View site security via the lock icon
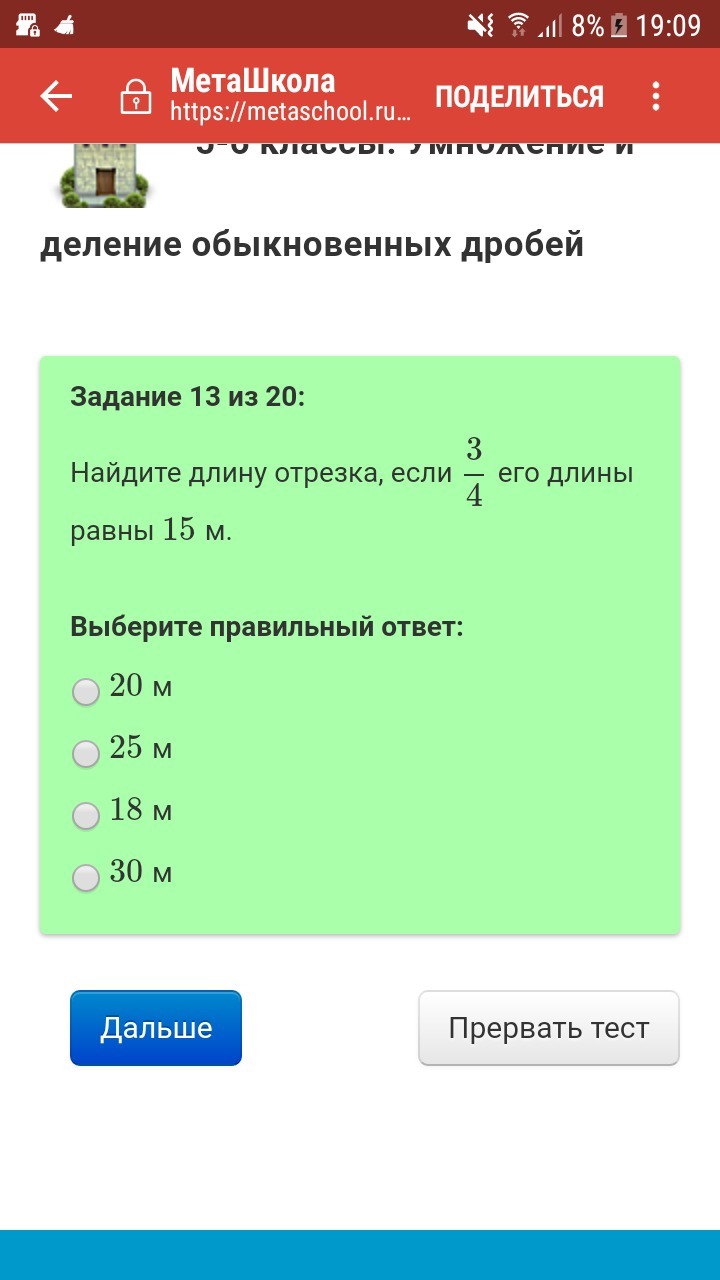The image size is (720, 1280). tap(135, 98)
